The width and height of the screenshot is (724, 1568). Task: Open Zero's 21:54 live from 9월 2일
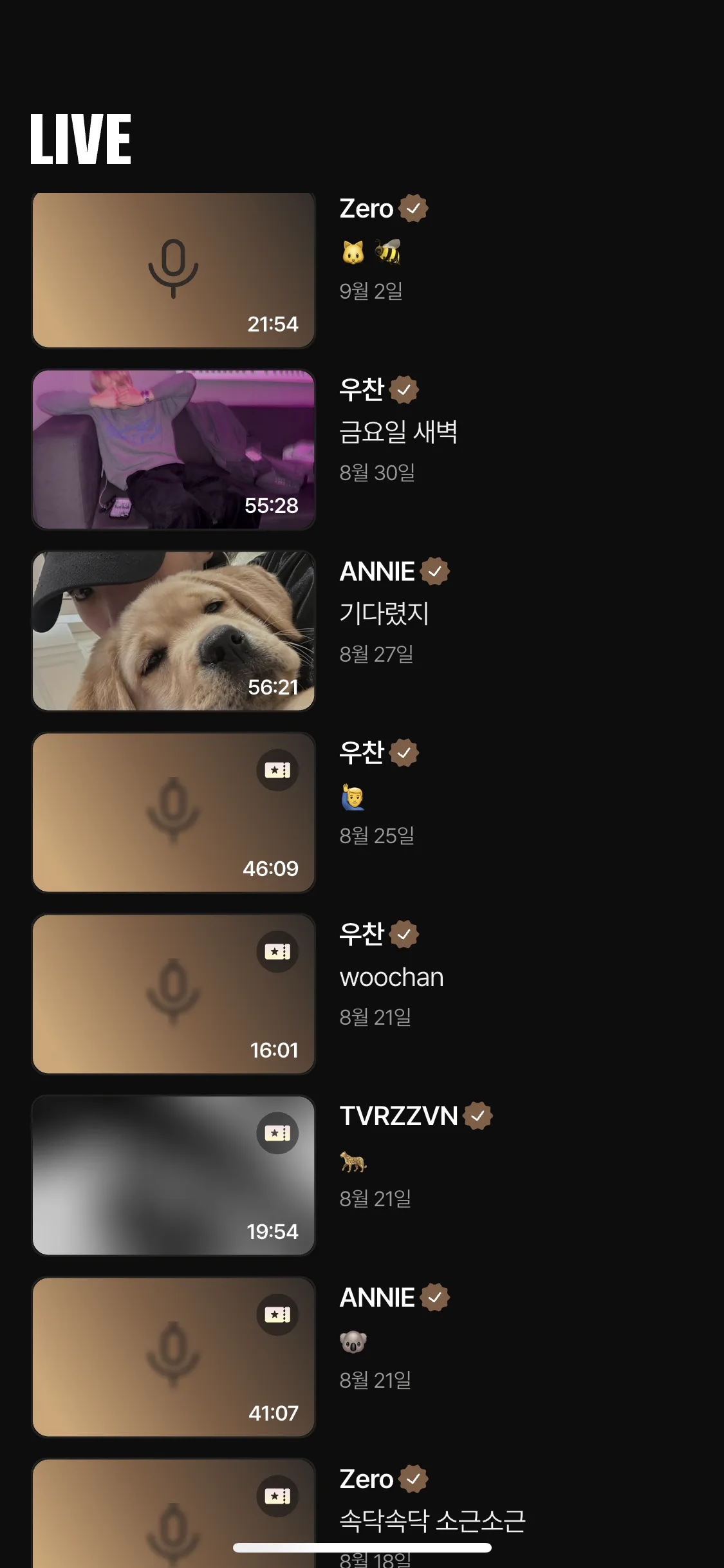(173, 270)
